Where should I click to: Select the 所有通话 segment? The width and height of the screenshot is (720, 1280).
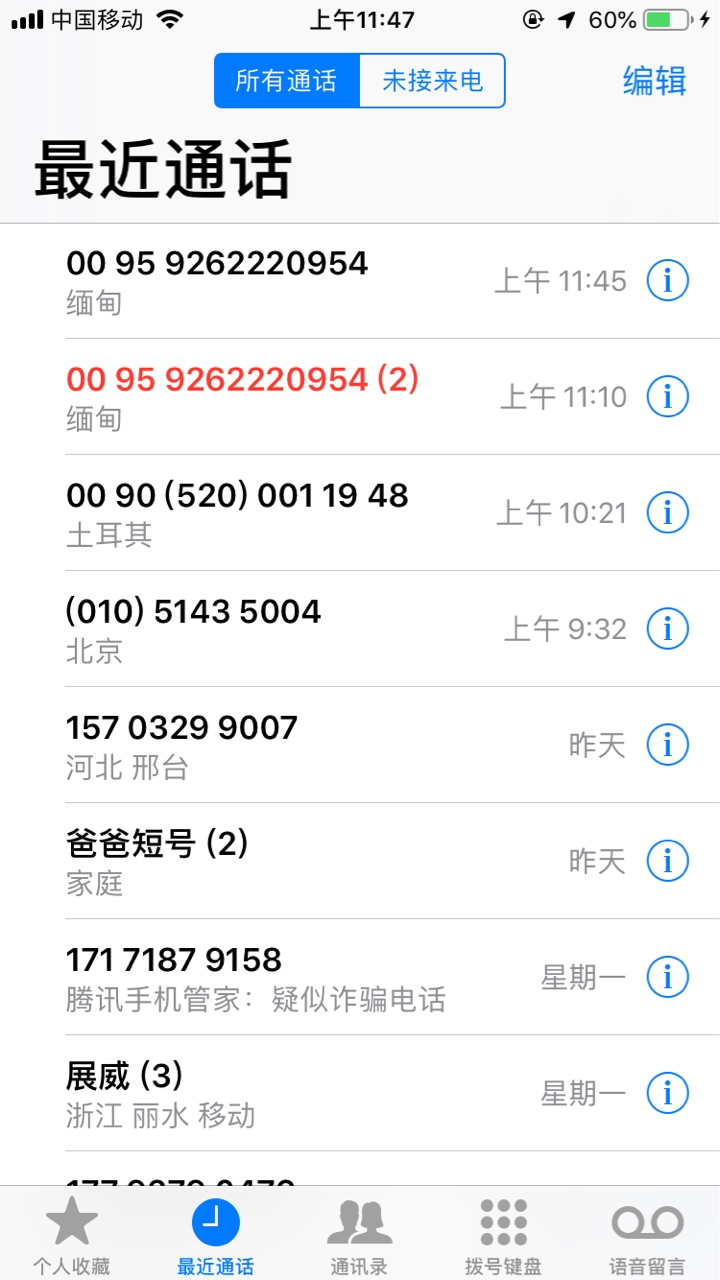287,81
